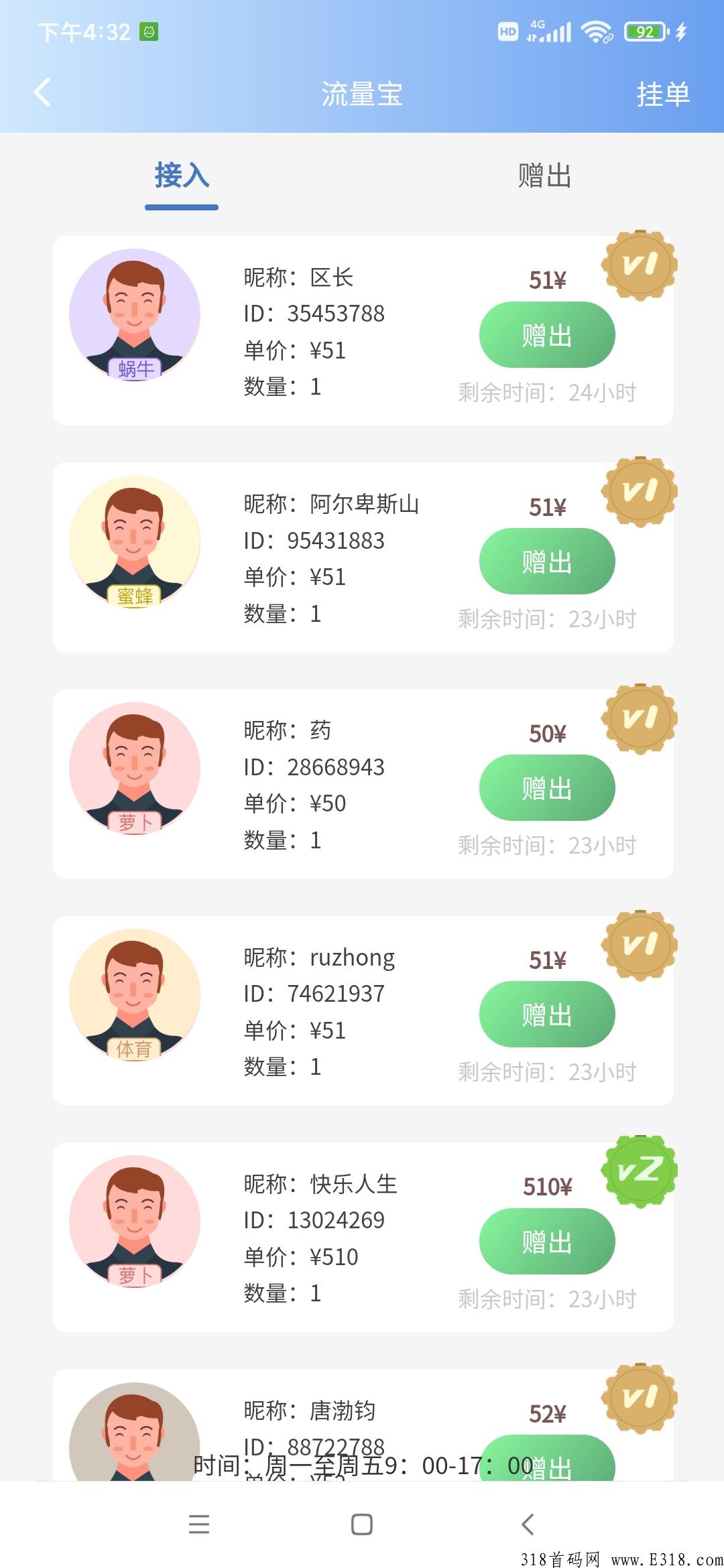Click 赠出 on 快乐人生's card
Image resolution: width=724 pixels, height=1568 pixels.
[547, 1242]
